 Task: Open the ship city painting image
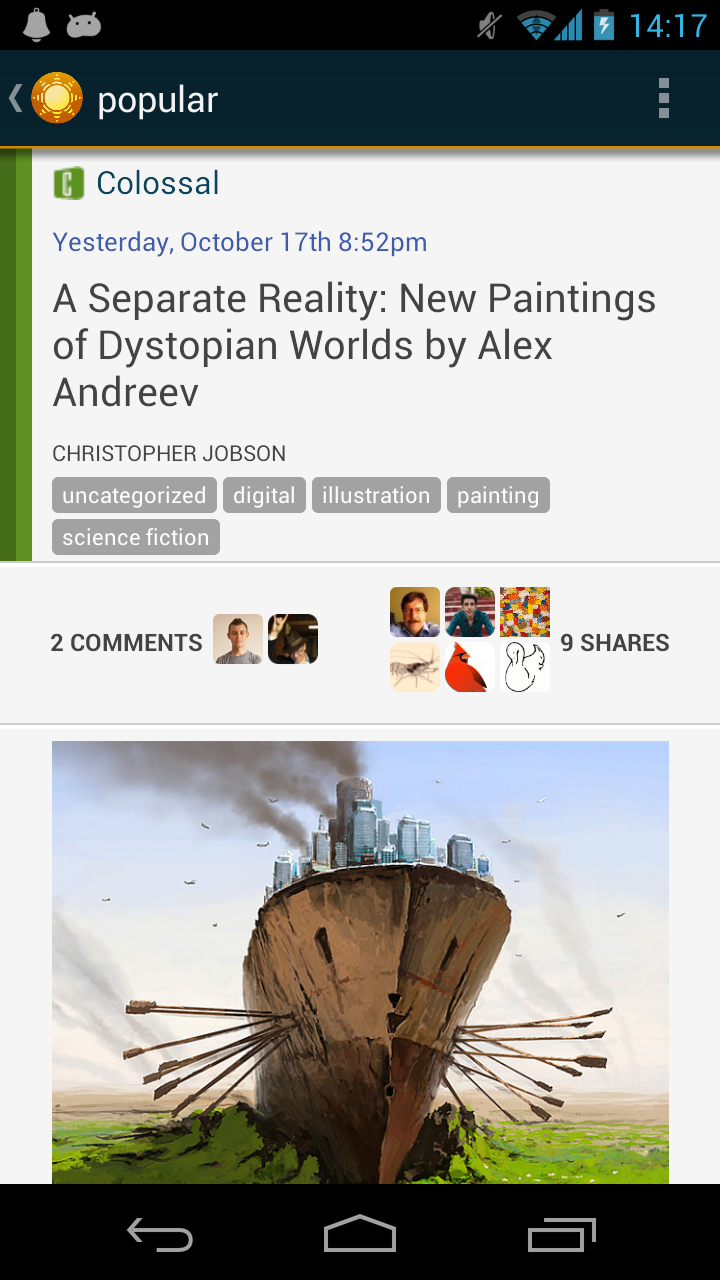tap(360, 962)
